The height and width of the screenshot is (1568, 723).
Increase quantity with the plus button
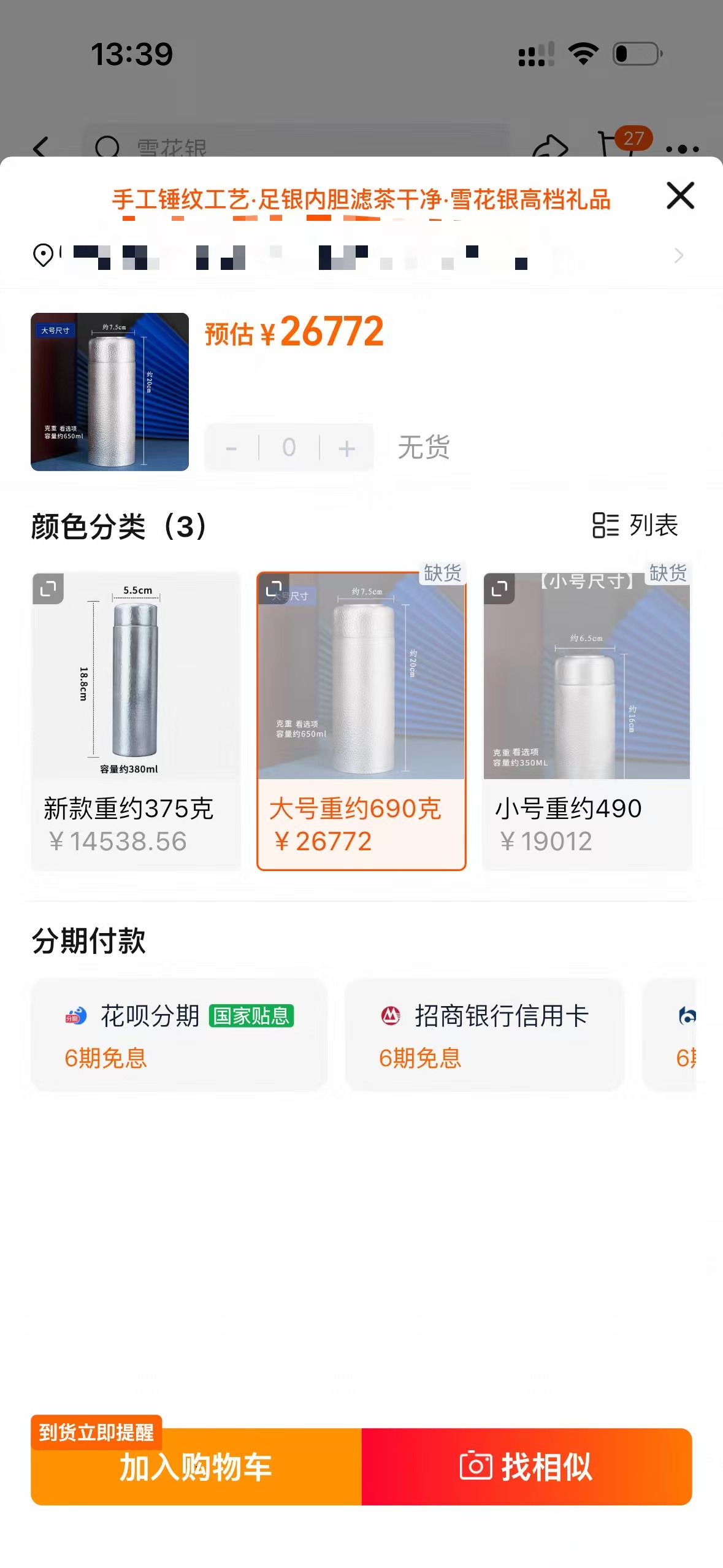(x=346, y=448)
